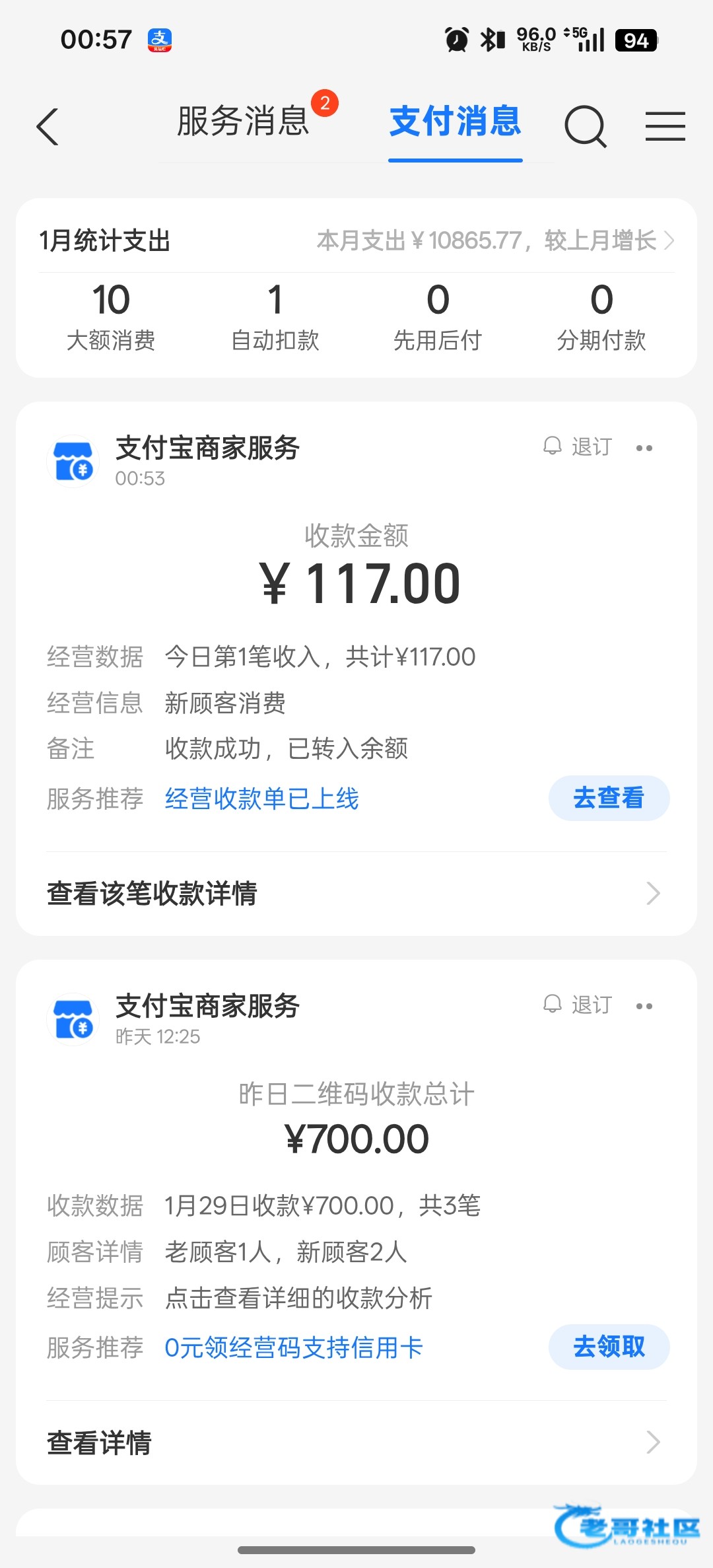View 先用后付 statistics
This screenshot has height=1568, width=713.
tap(438, 317)
